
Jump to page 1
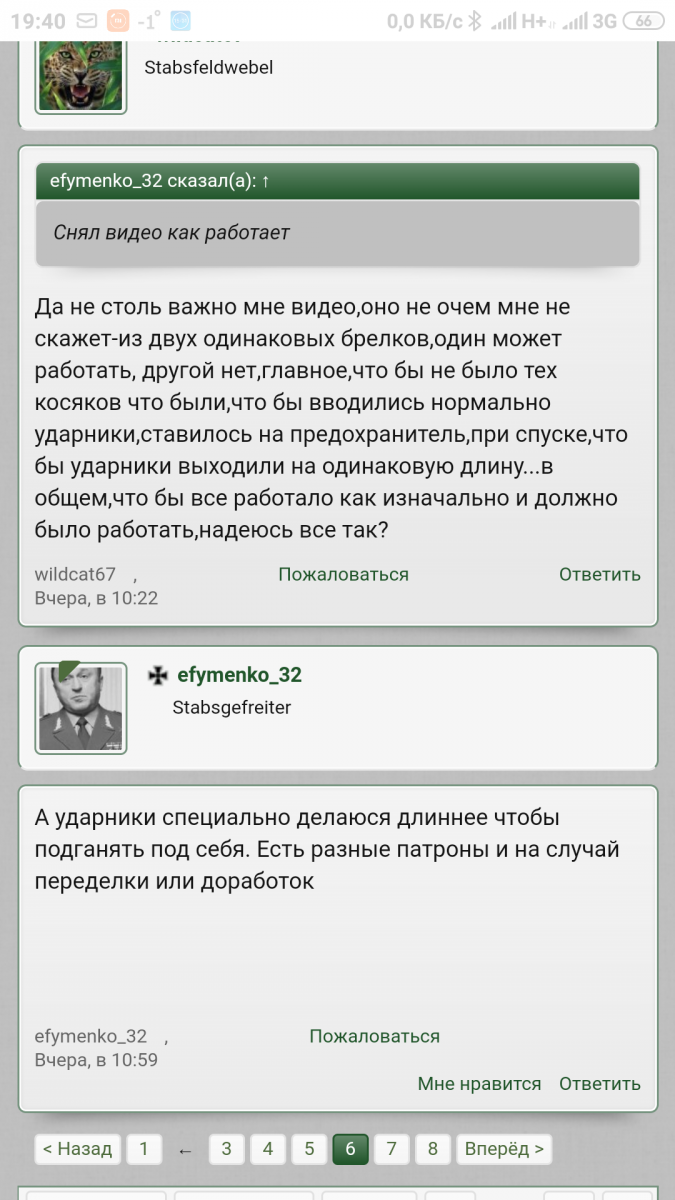pos(144,1149)
